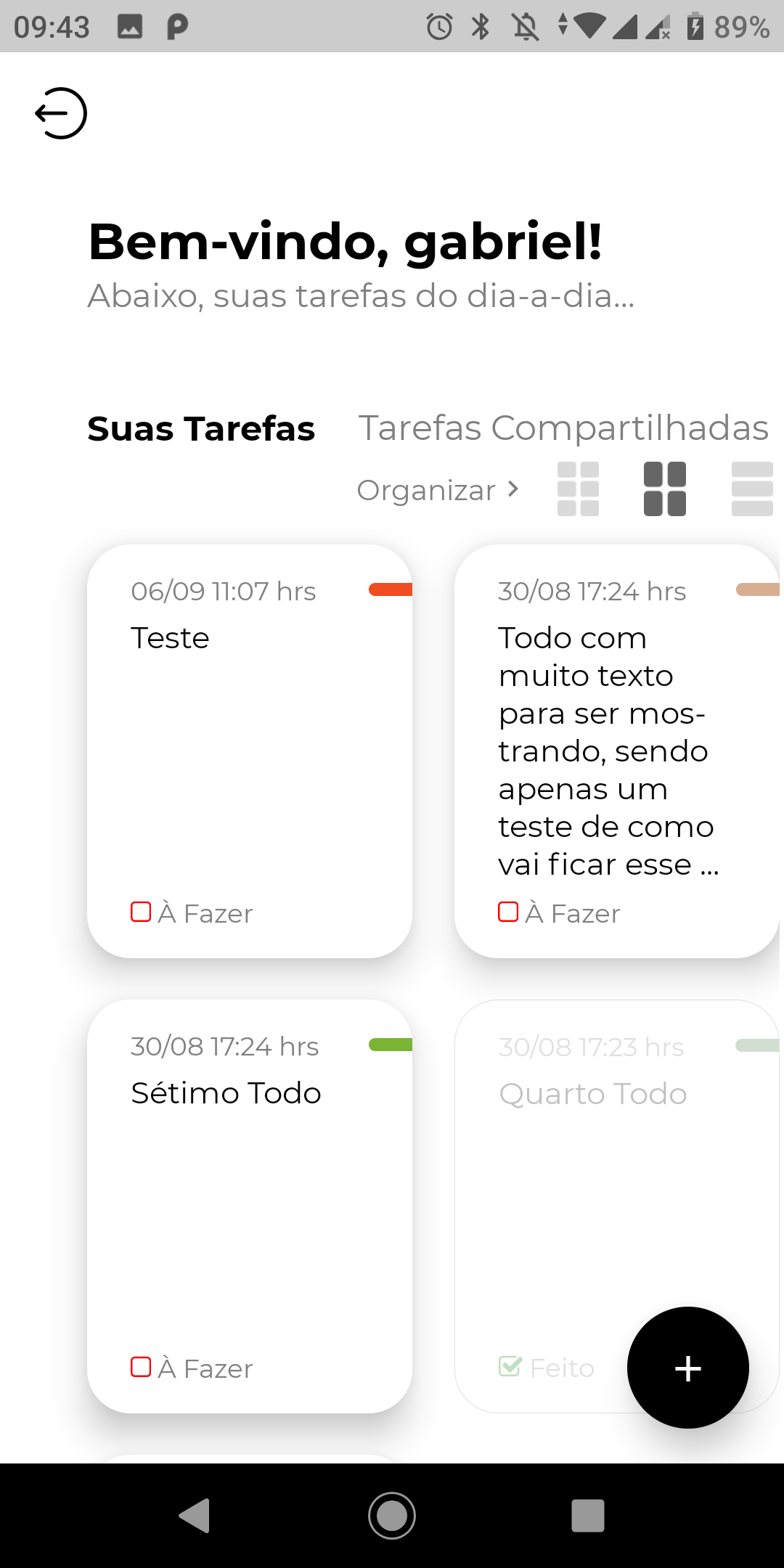Mark Teste as done
The image size is (784, 1568).
pos(141,912)
